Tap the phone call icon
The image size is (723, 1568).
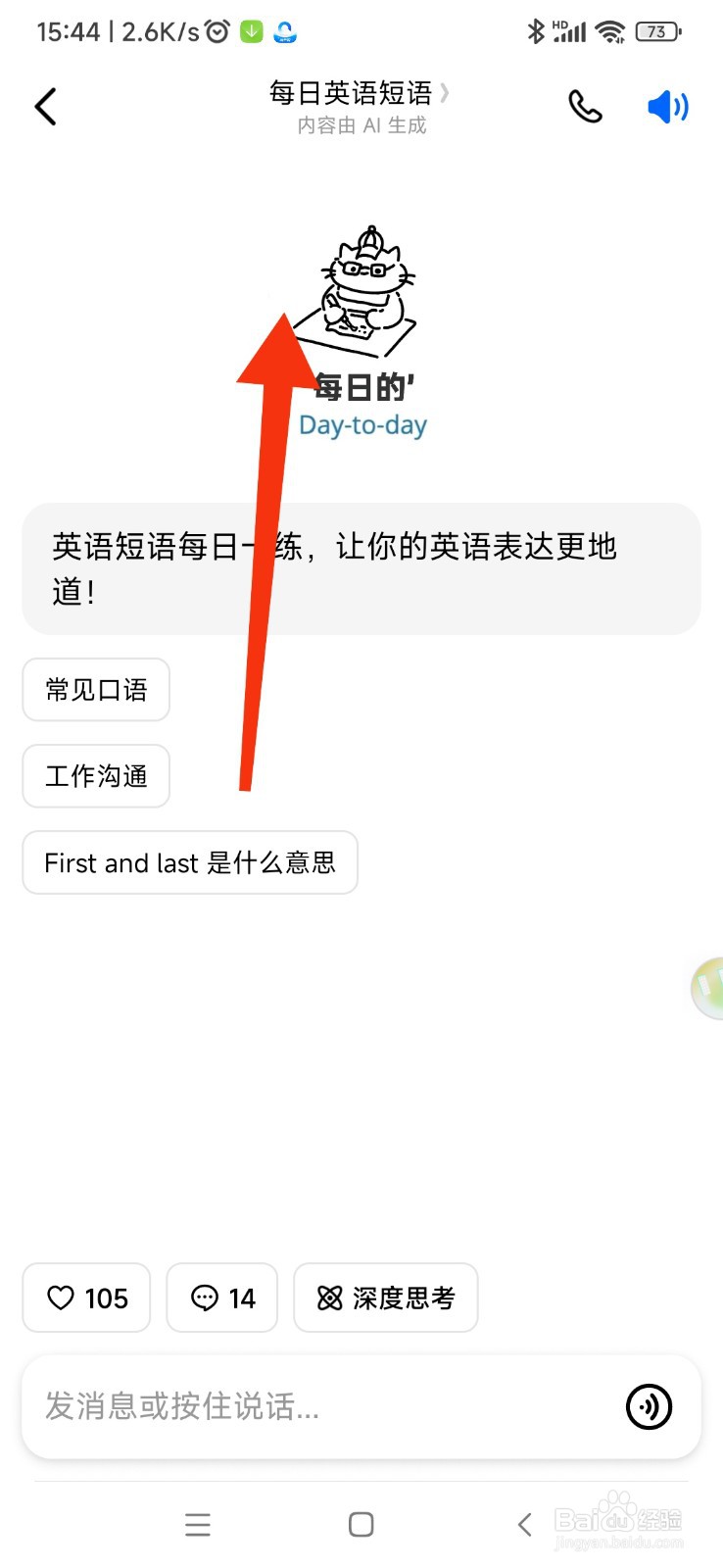[585, 107]
